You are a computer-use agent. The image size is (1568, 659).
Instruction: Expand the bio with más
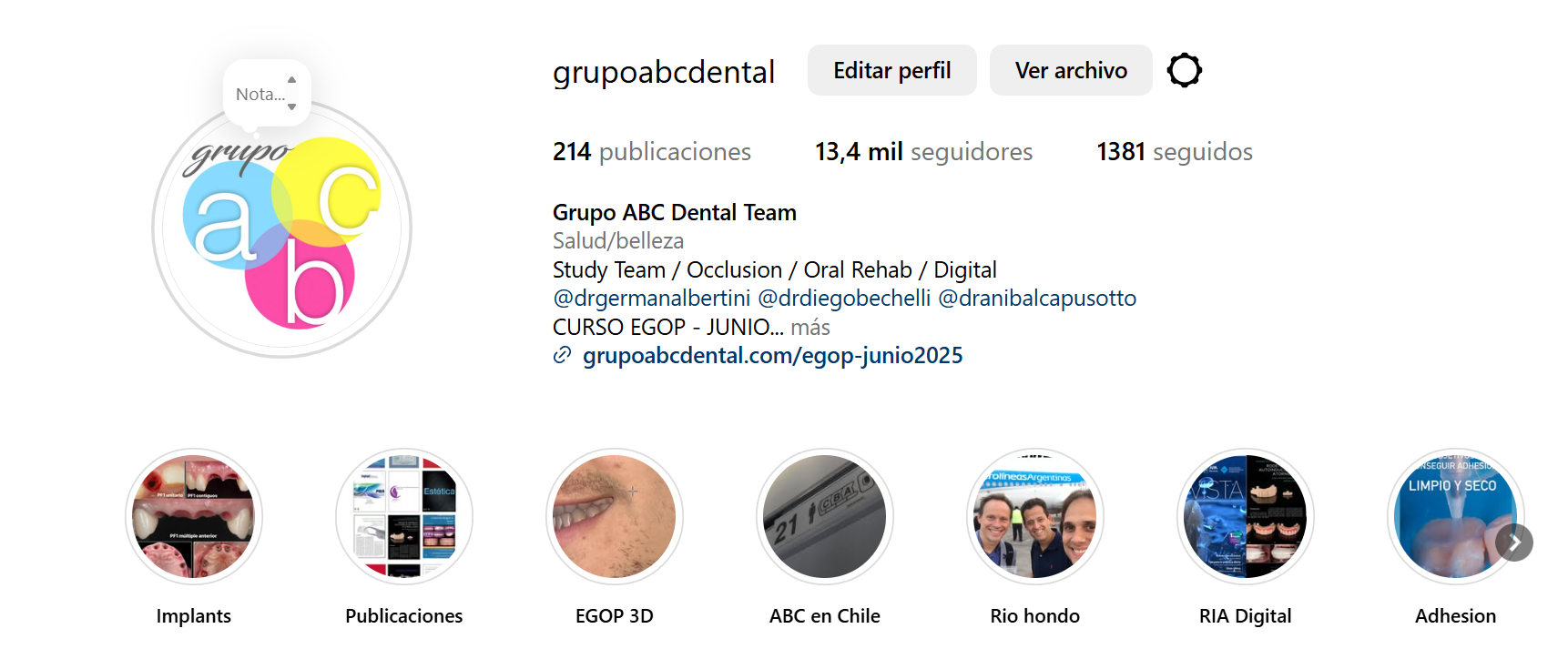click(810, 328)
